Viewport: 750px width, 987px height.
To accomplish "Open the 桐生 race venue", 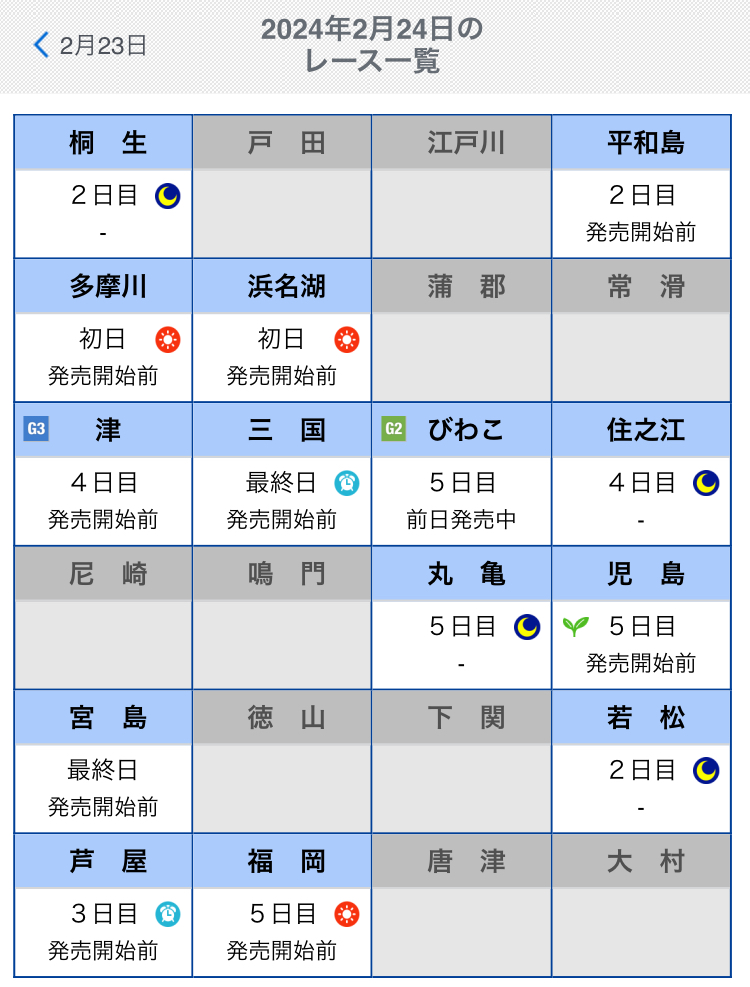I will pos(104,187).
